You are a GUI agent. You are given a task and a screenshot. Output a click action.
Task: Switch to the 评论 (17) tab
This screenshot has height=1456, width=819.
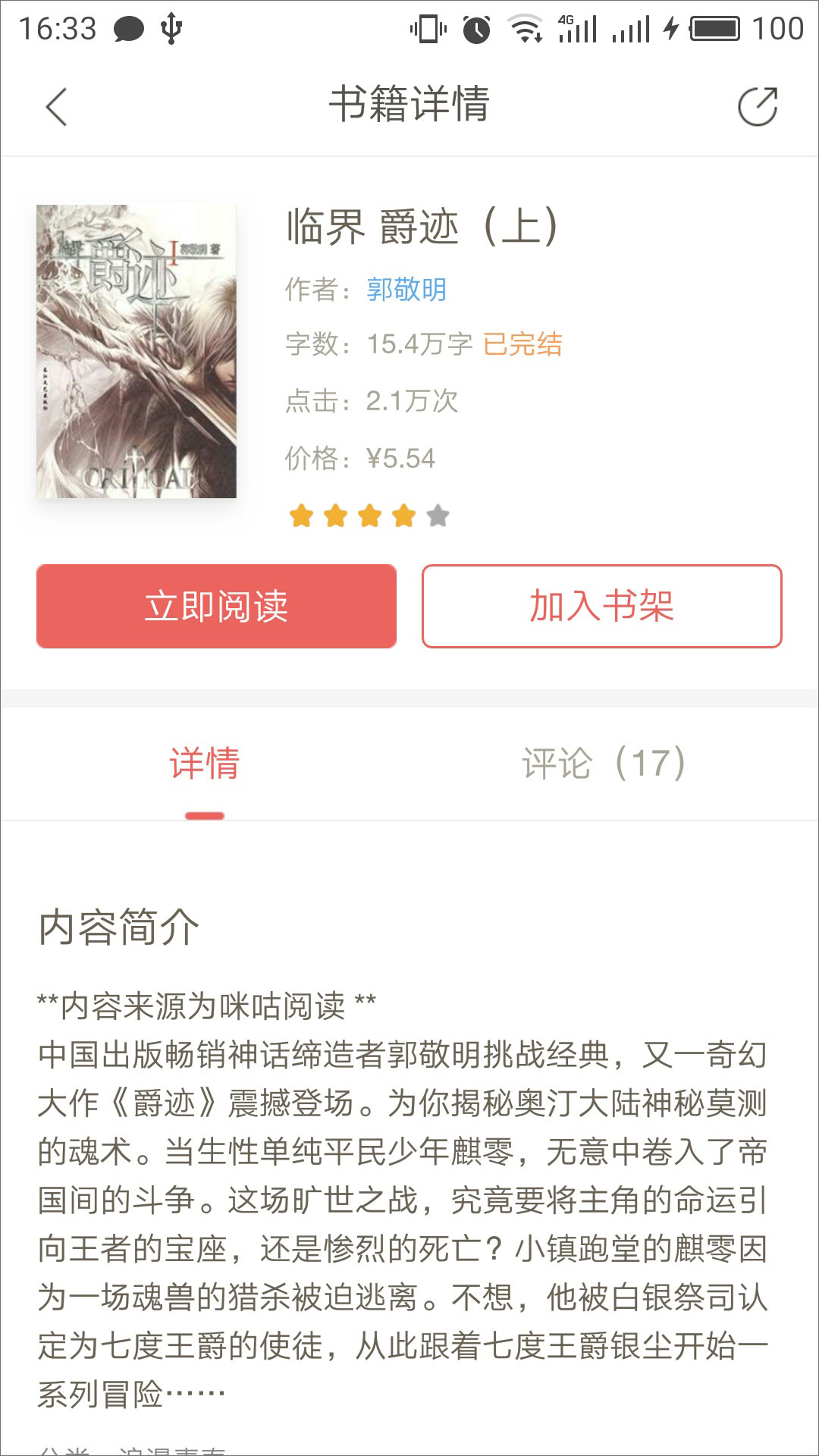click(x=604, y=764)
